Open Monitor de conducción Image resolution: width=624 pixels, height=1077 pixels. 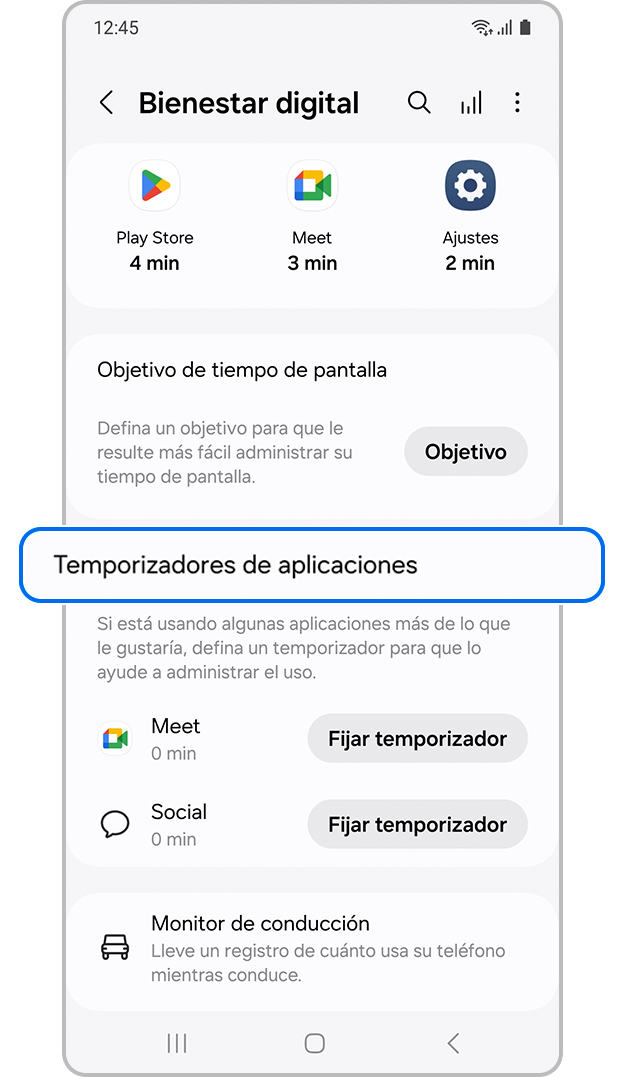point(312,947)
